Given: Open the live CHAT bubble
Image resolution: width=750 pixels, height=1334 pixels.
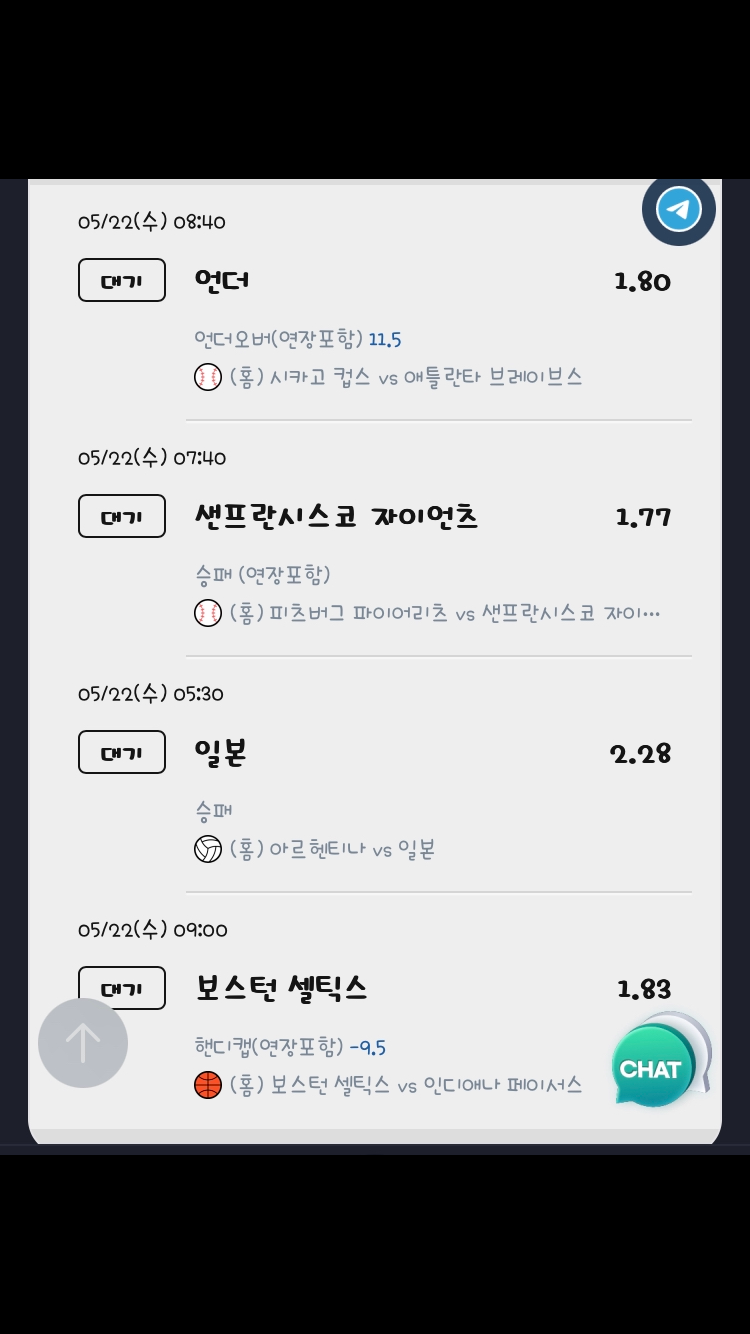Looking at the screenshot, I should (653, 1067).
